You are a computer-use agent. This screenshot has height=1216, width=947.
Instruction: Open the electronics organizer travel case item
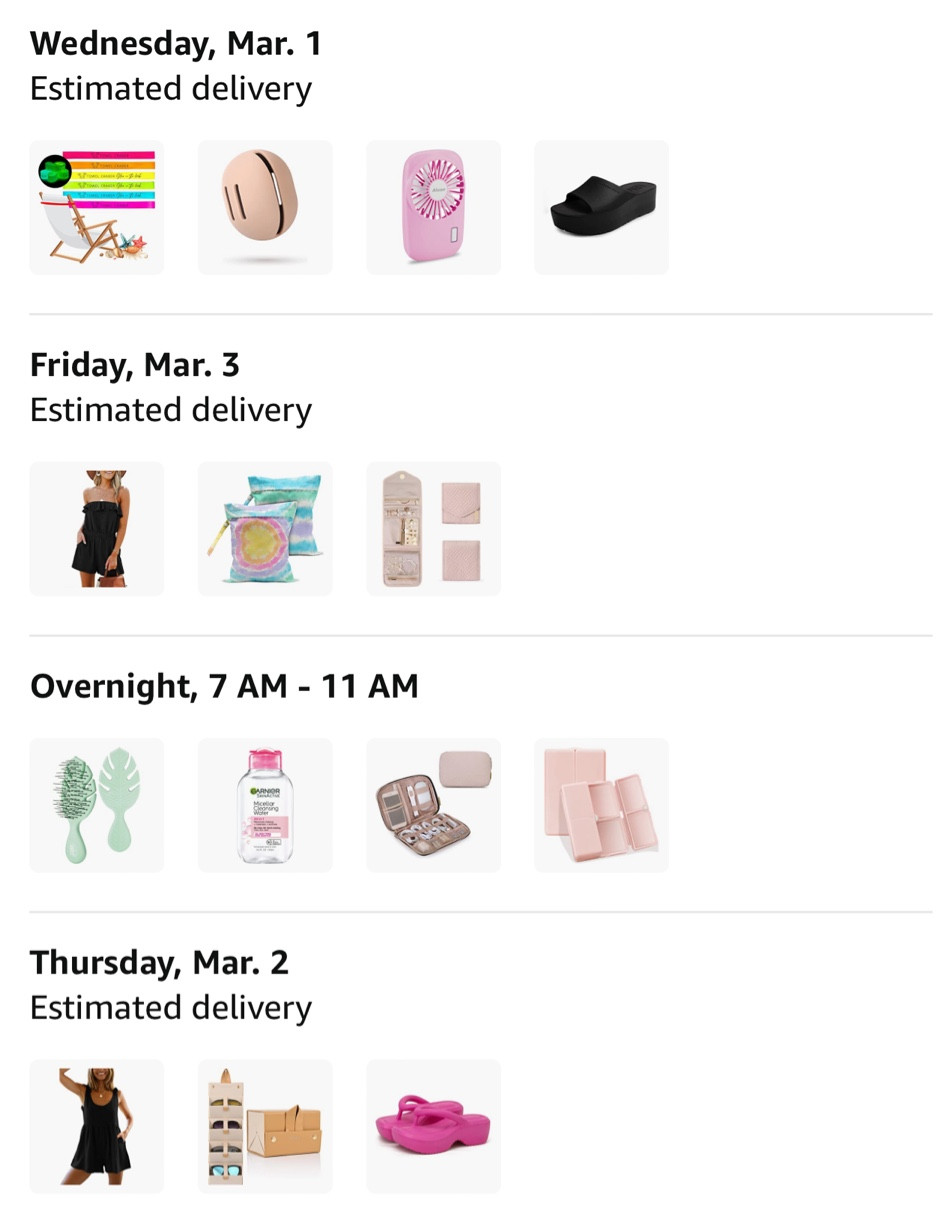tap(432, 804)
